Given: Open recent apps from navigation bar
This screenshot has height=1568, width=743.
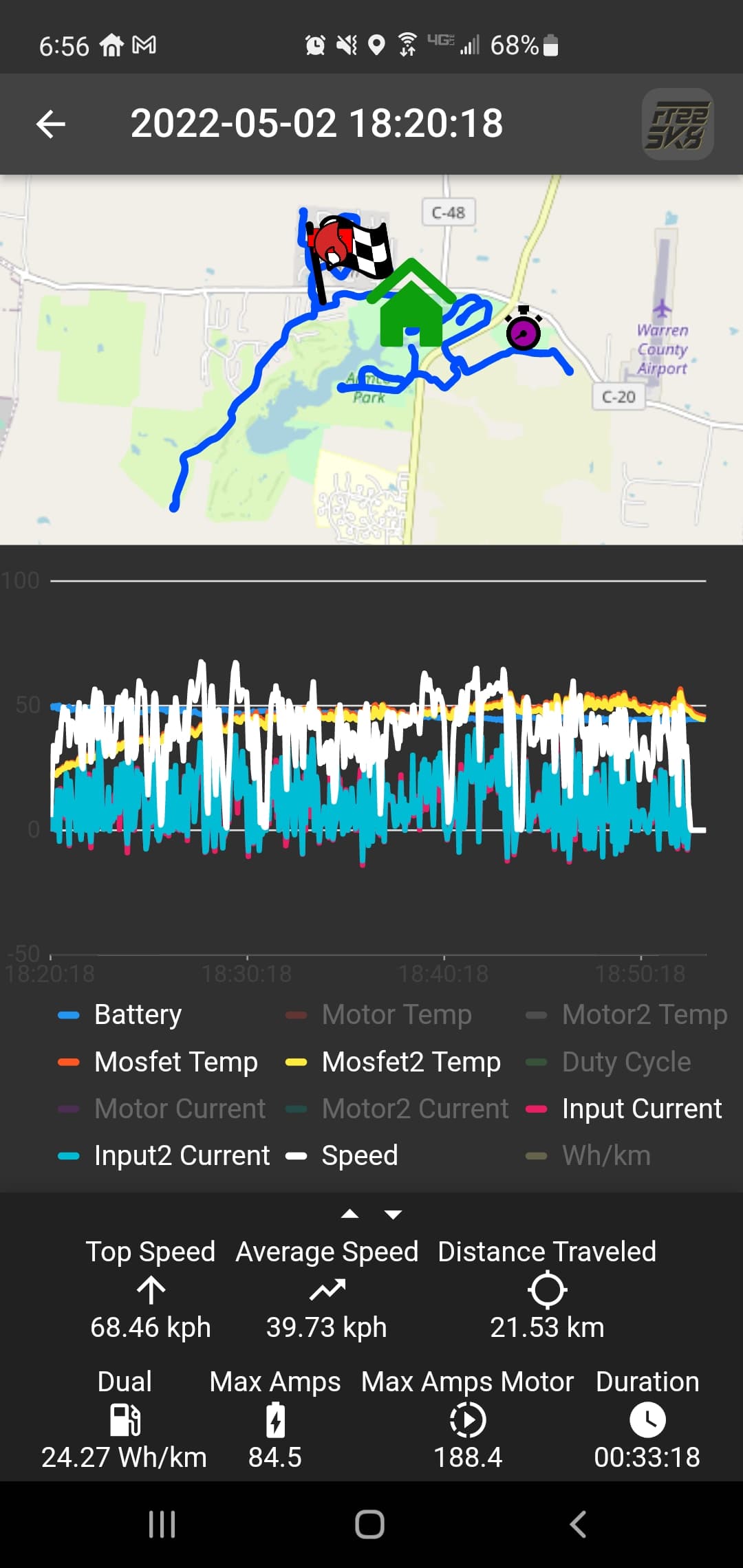Looking at the screenshot, I should 162,1524.
